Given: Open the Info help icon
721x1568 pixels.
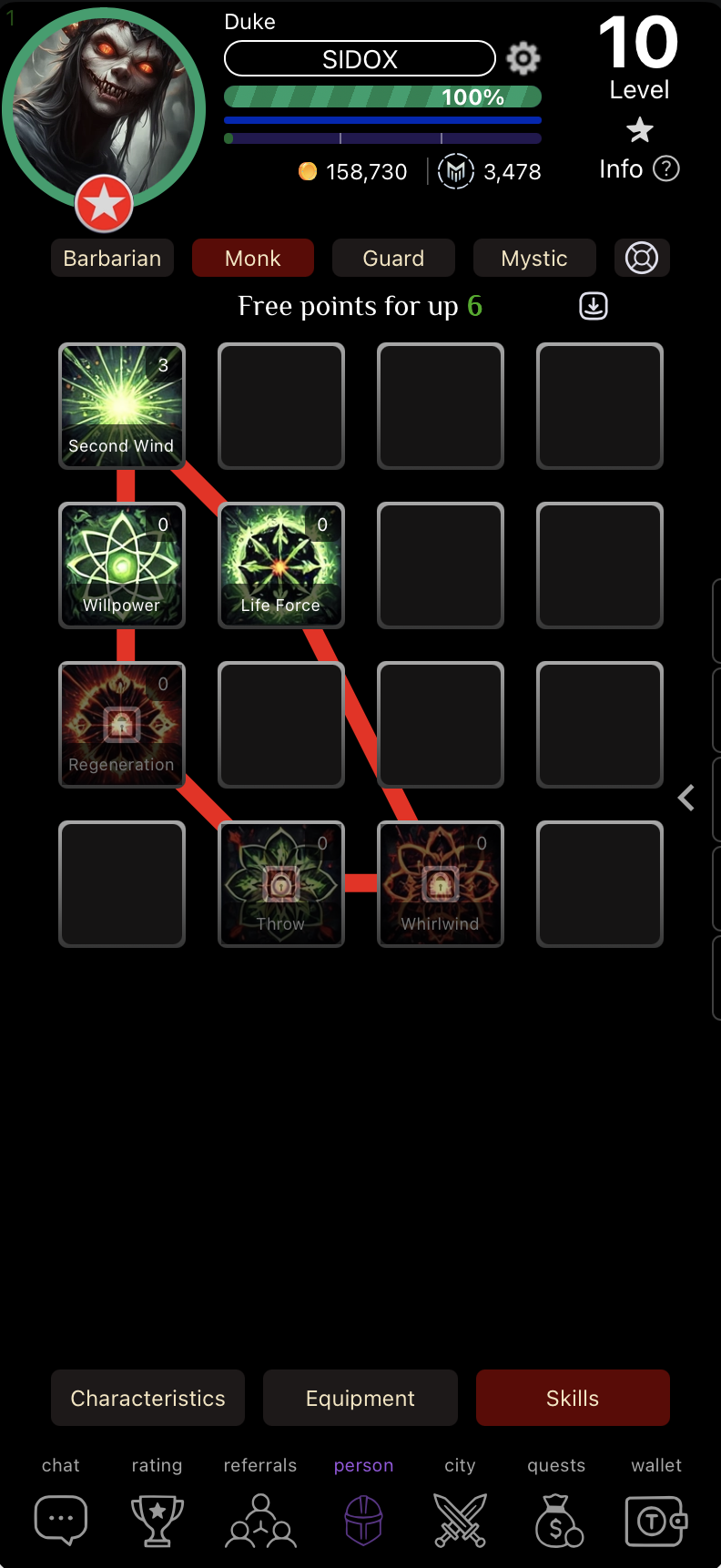Looking at the screenshot, I should point(666,169).
